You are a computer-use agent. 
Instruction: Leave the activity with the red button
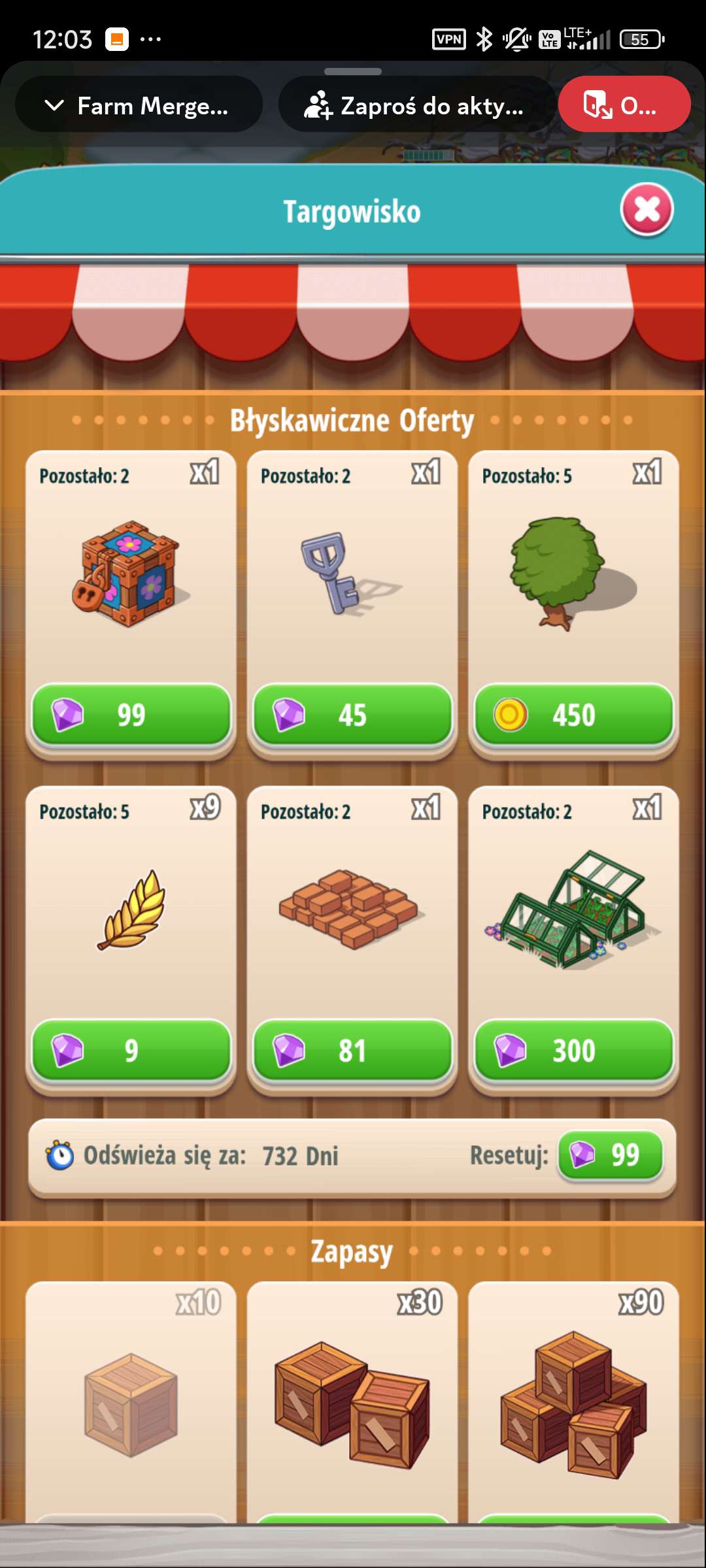pyautogui.click(x=624, y=105)
